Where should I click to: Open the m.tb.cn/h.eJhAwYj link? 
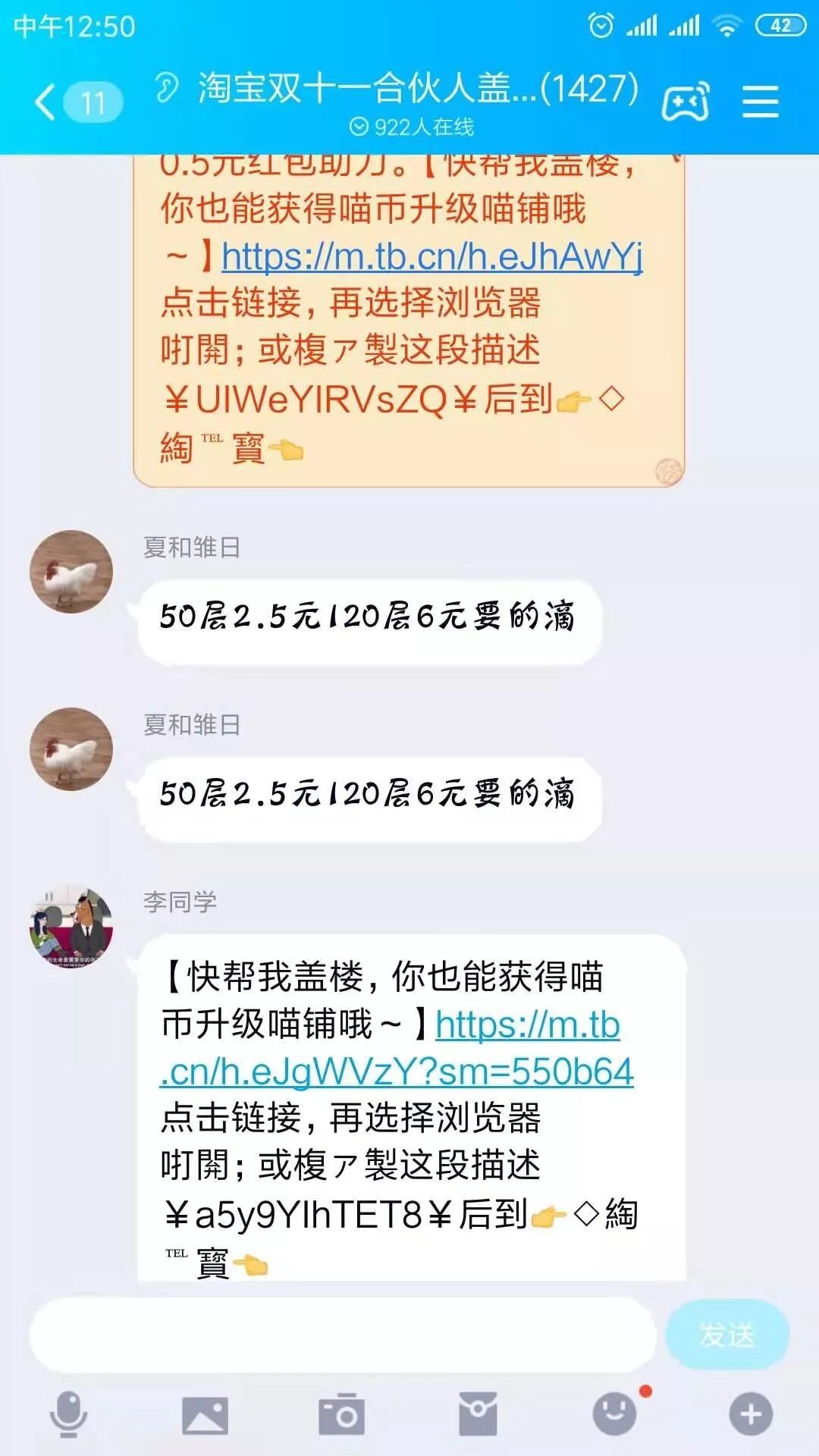[x=431, y=256]
